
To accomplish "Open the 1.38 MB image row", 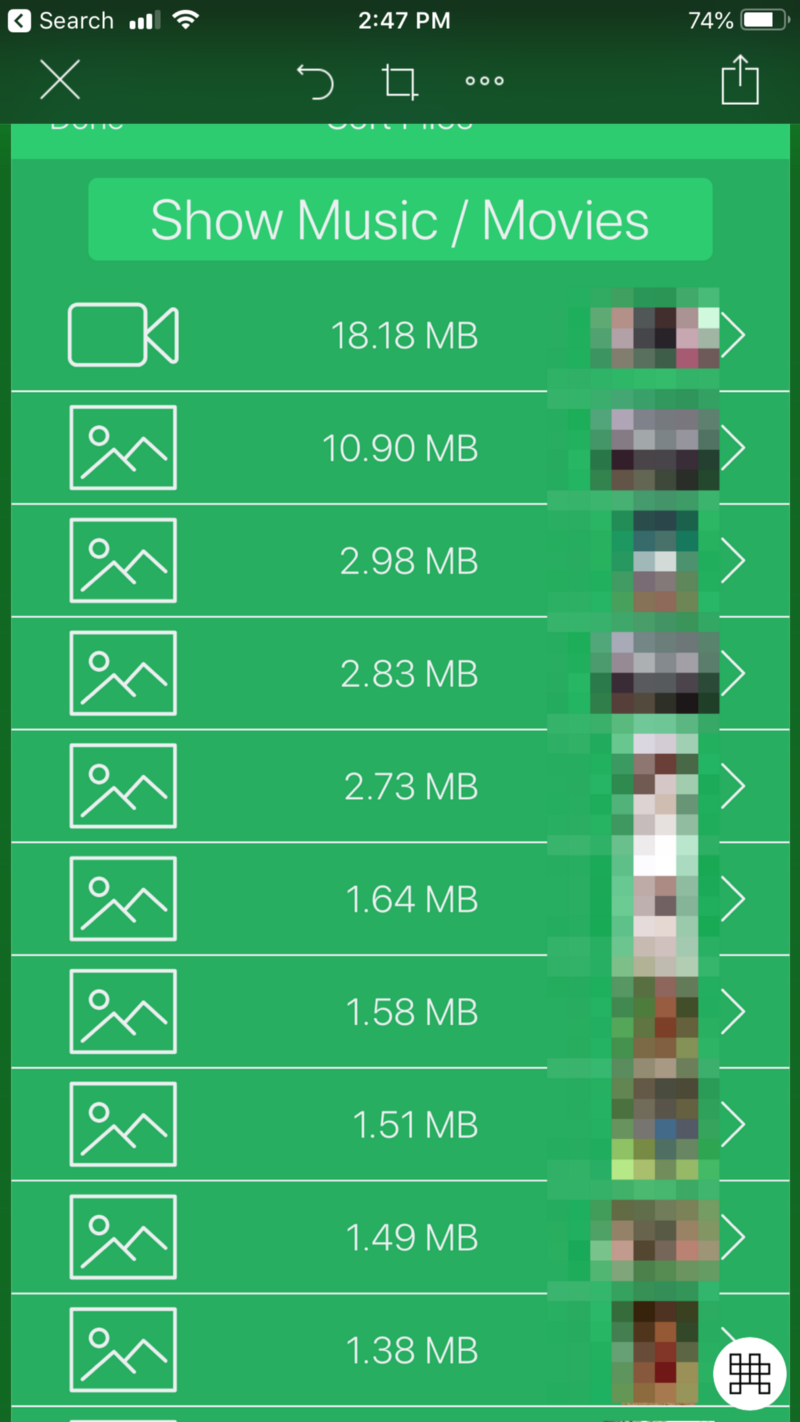I will click(x=400, y=1351).
